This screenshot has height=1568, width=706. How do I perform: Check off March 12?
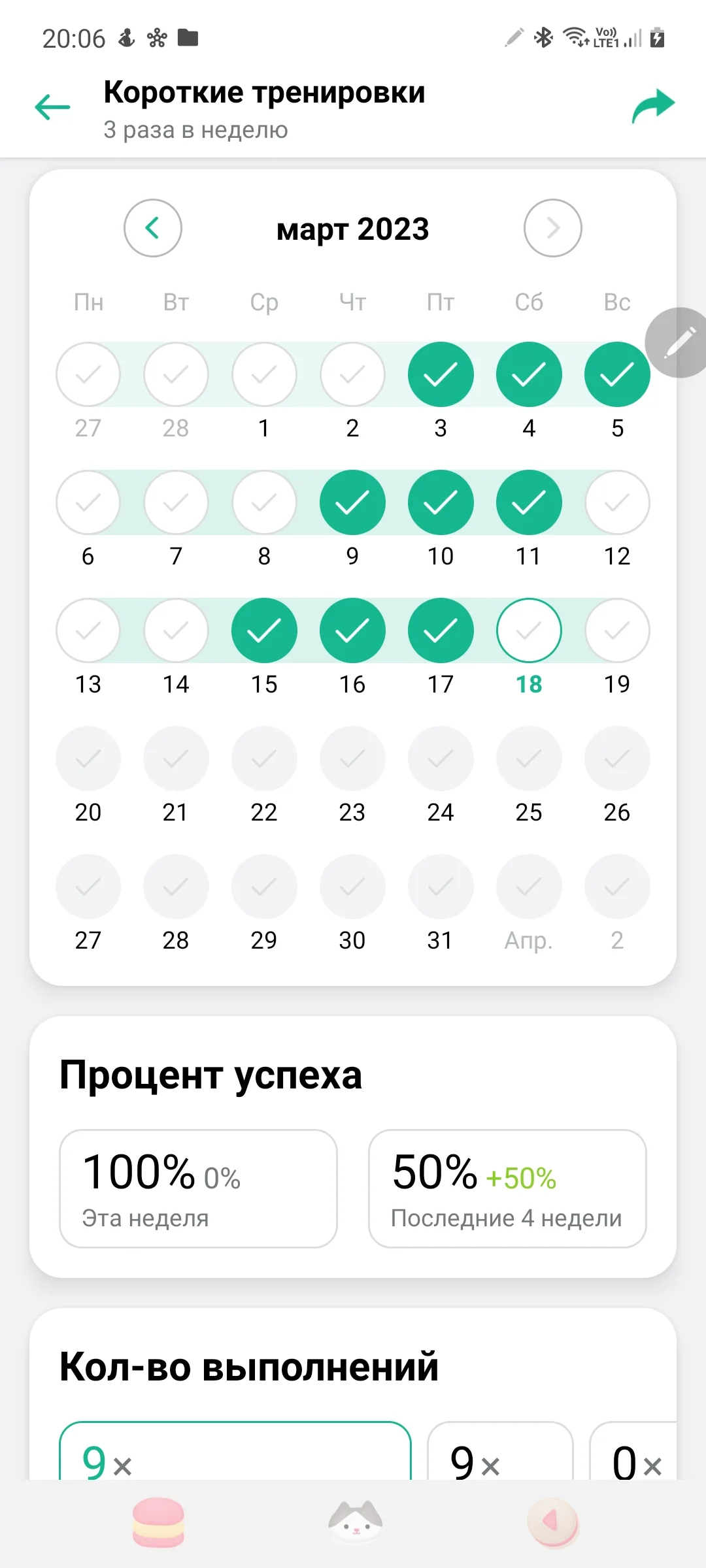(617, 502)
